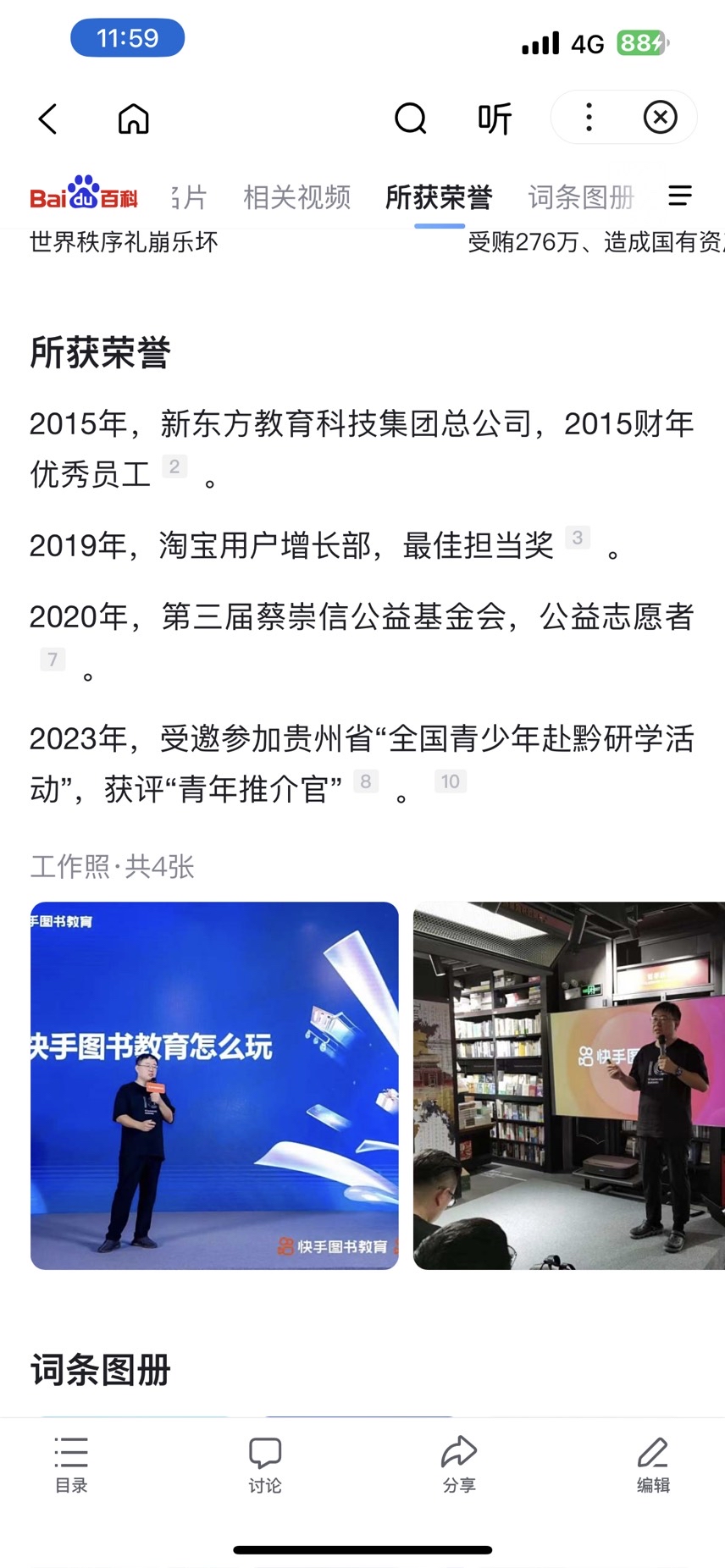Expand the section list menu icon
Image resolution: width=725 pixels, height=1568 pixels.
[680, 196]
